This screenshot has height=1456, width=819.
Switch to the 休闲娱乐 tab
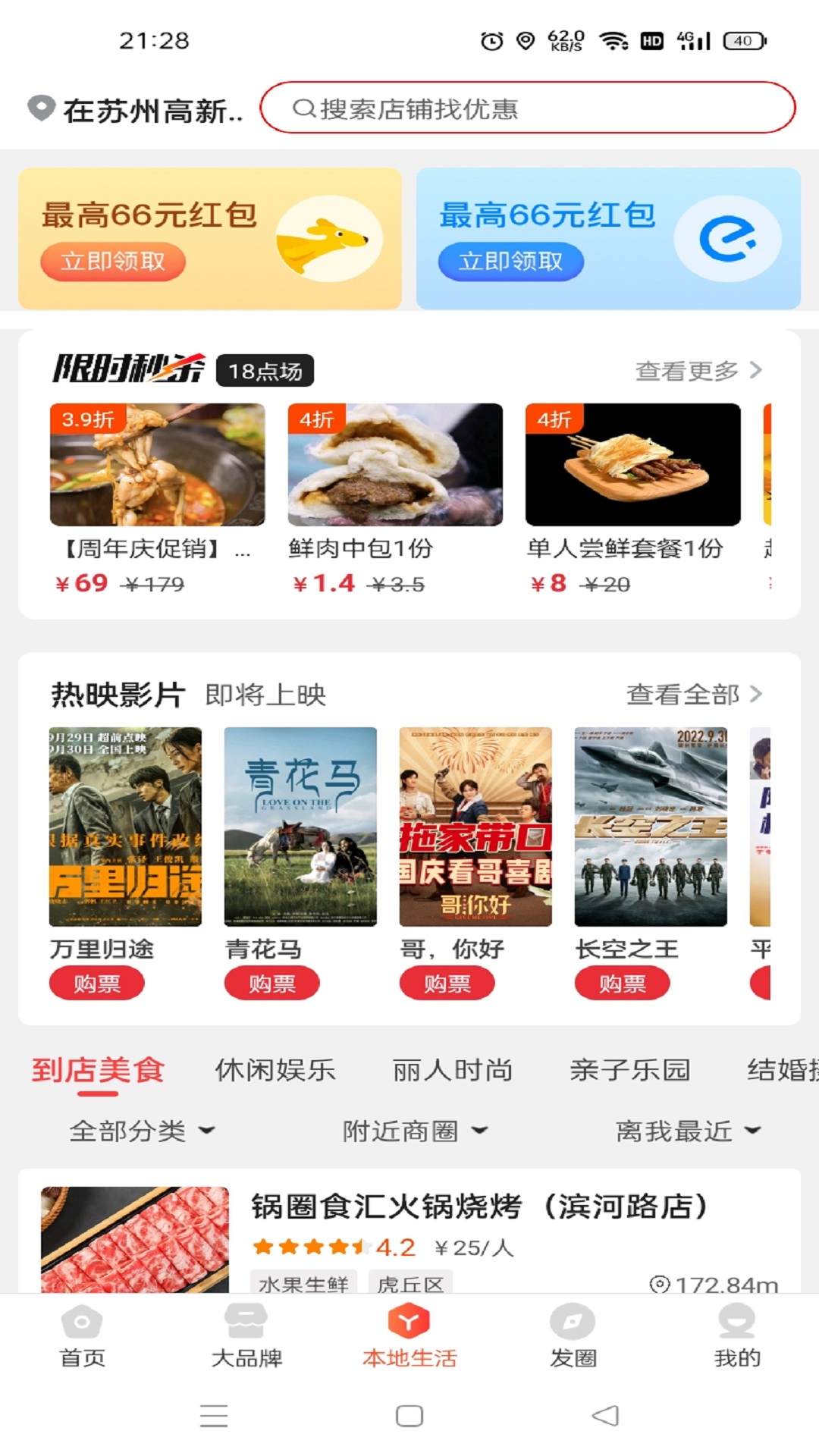click(x=275, y=1070)
